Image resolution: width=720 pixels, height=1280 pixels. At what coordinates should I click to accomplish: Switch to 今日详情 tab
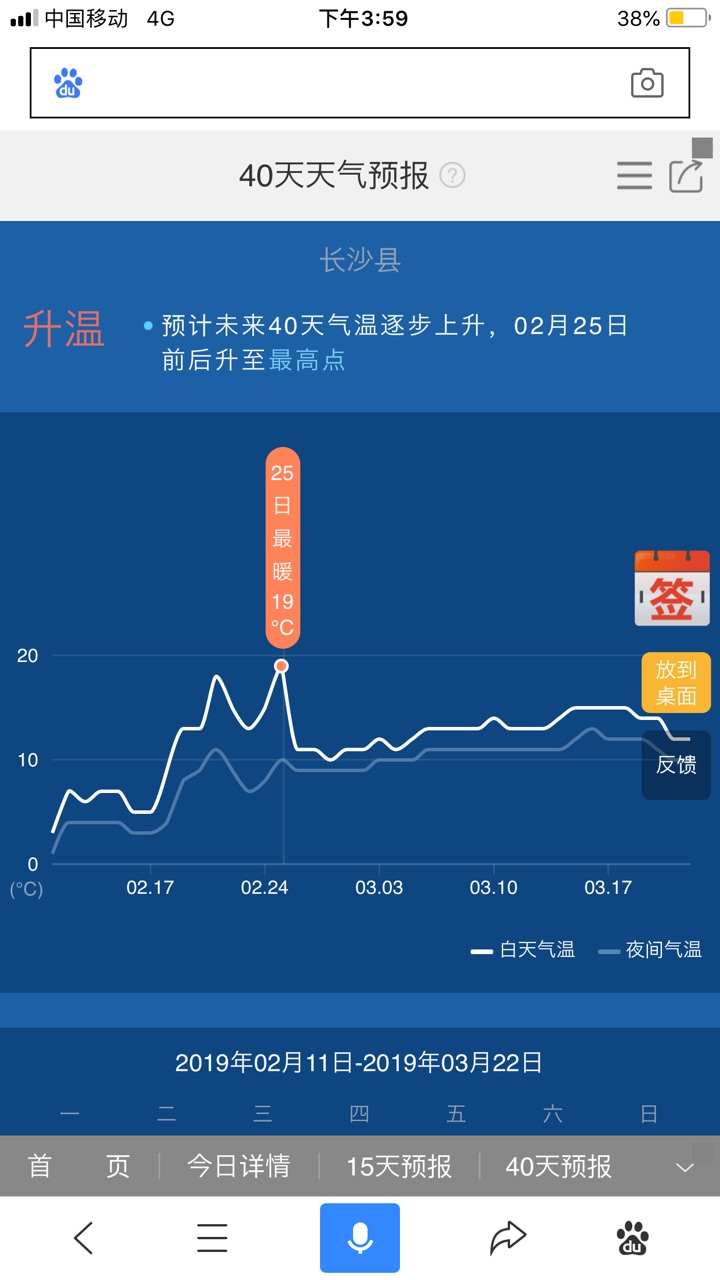coord(239,1166)
